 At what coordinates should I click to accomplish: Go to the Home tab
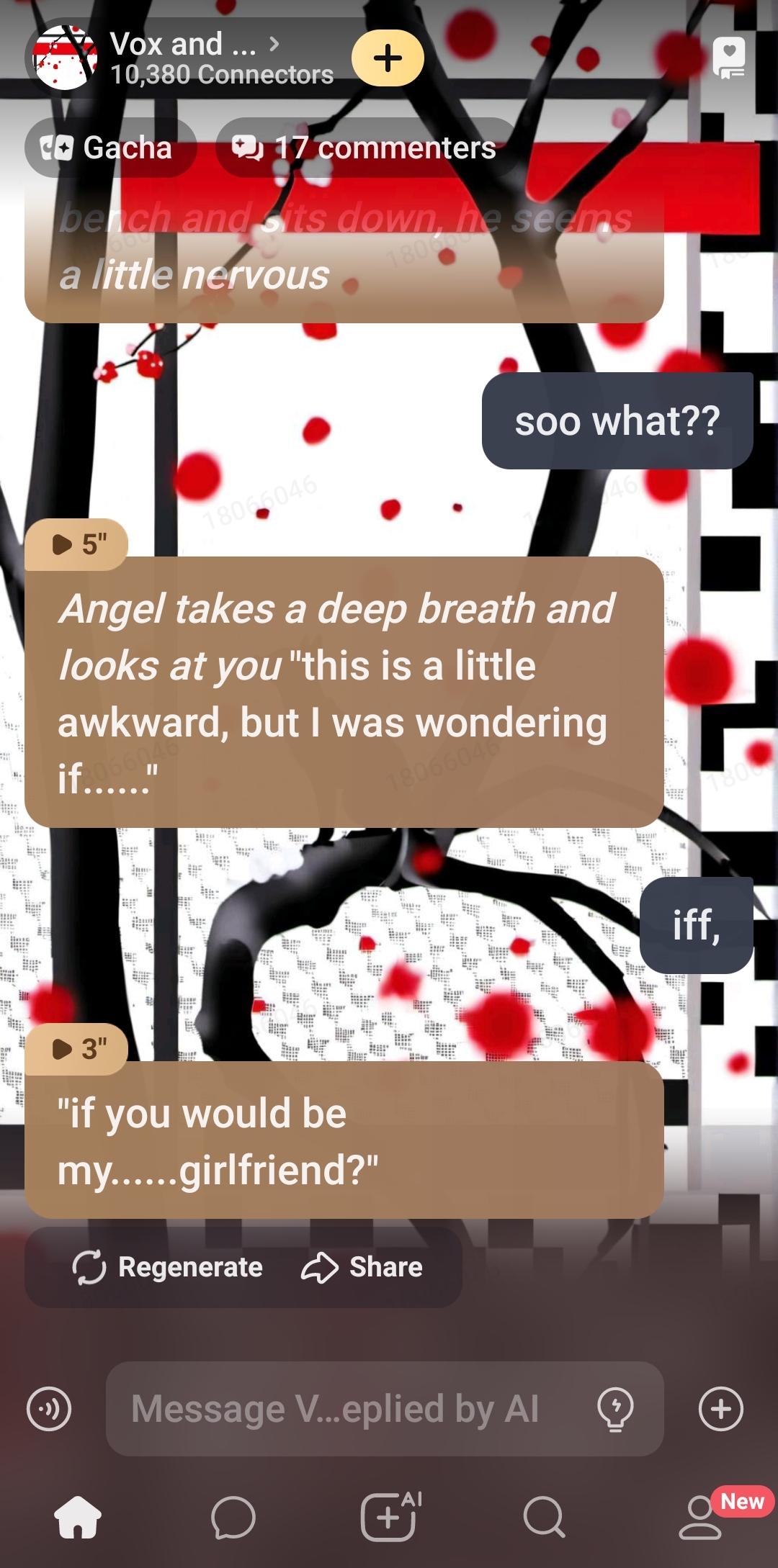(78, 1517)
